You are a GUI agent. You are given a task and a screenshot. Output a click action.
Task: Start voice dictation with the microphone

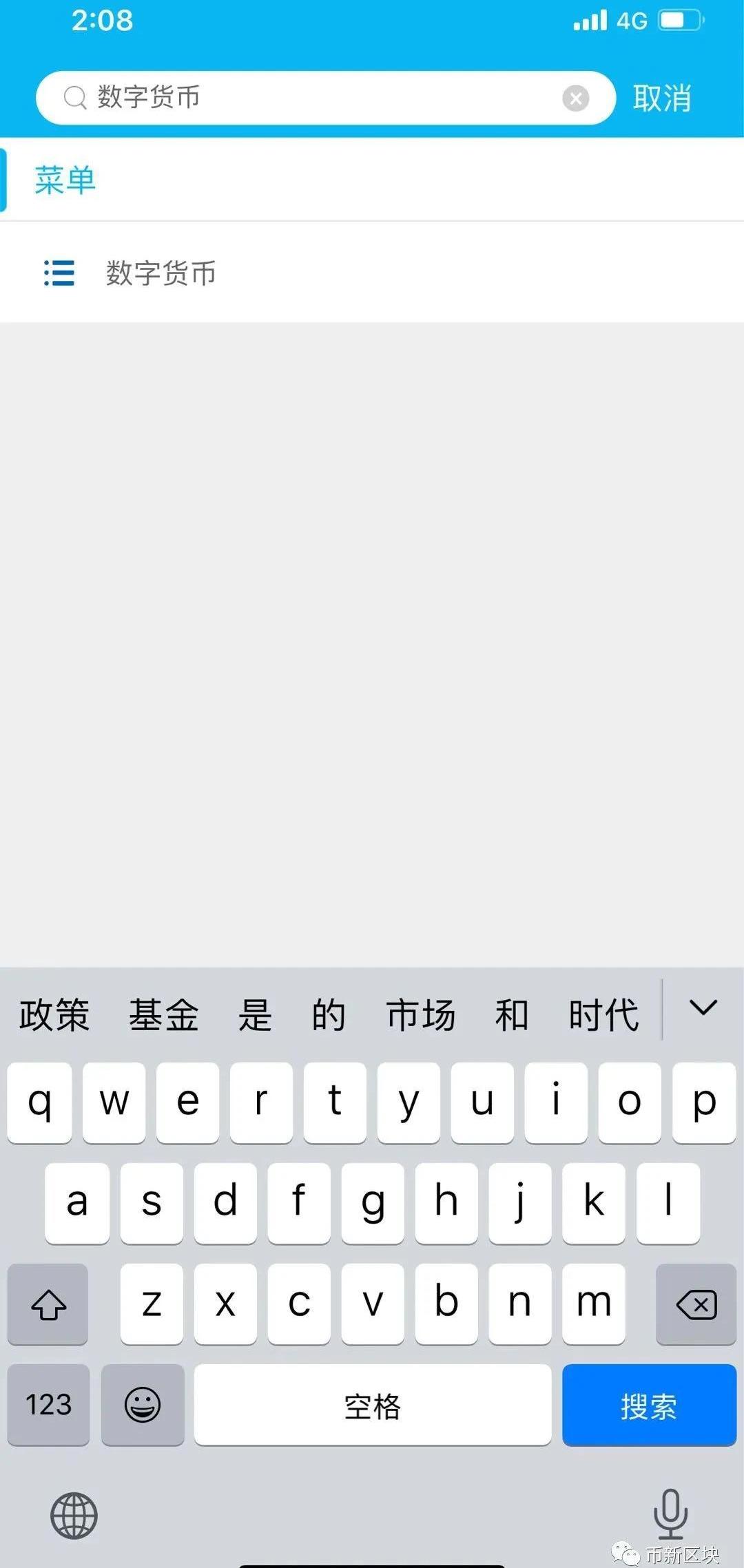tap(670, 1514)
